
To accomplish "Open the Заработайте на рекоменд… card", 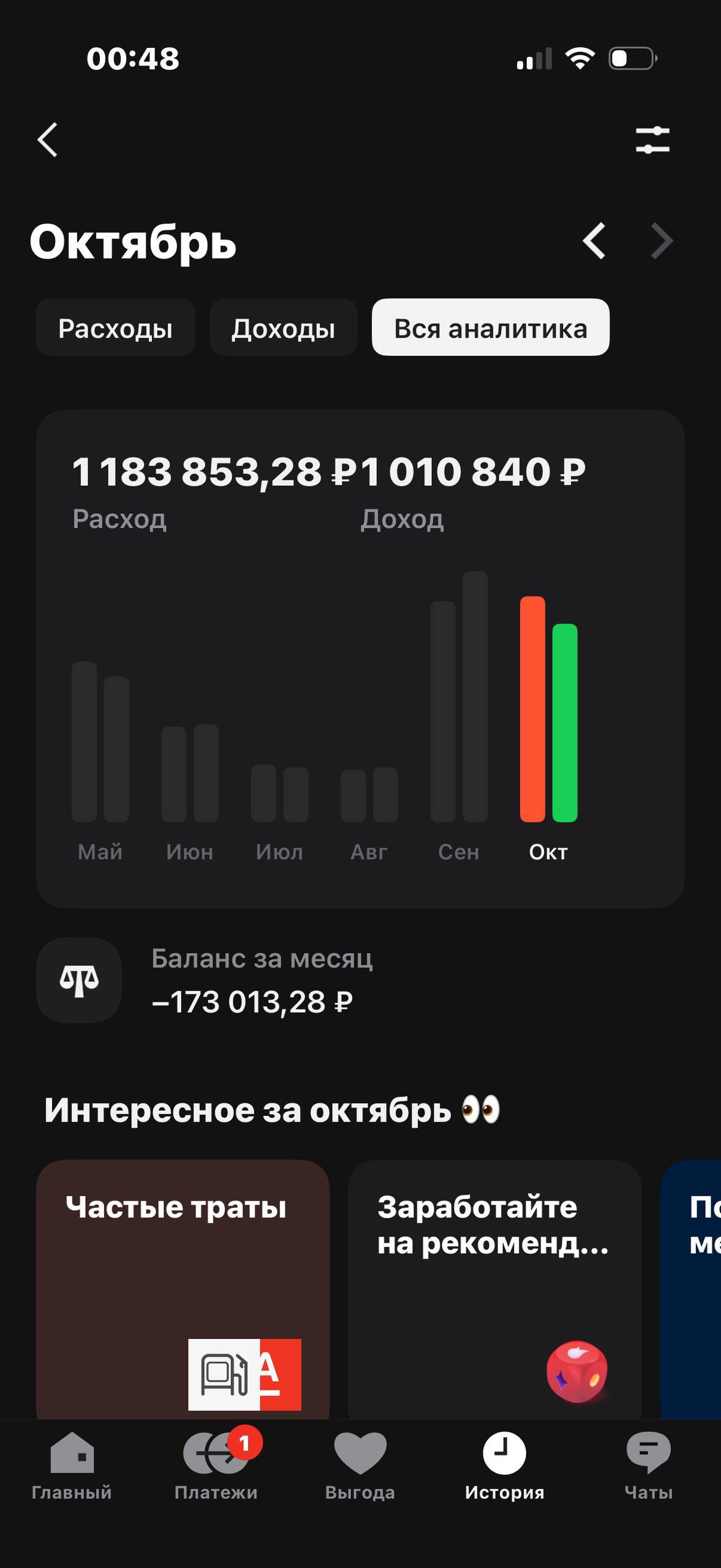I will (494, 1286).
